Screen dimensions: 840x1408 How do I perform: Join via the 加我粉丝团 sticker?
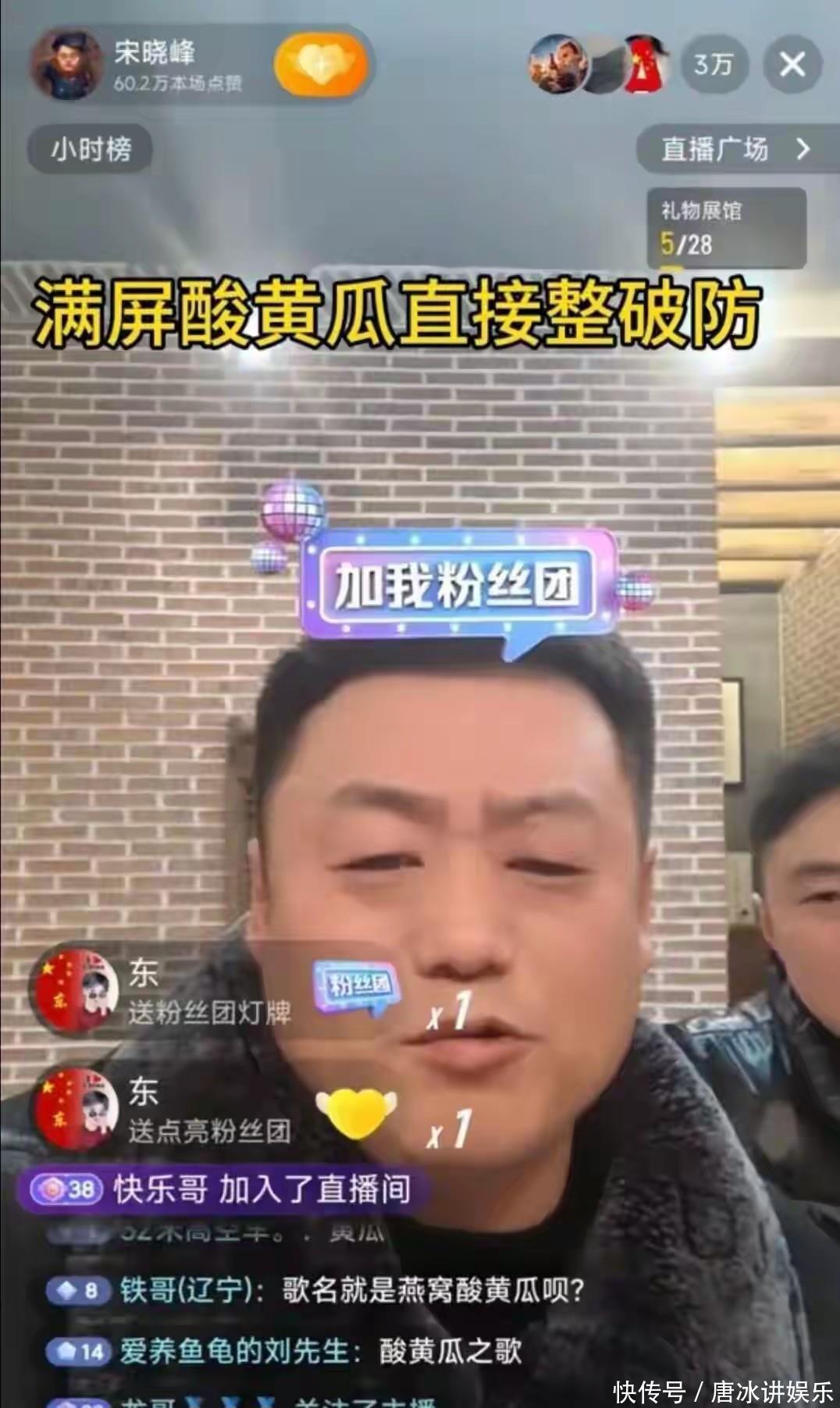pos(459,586)
